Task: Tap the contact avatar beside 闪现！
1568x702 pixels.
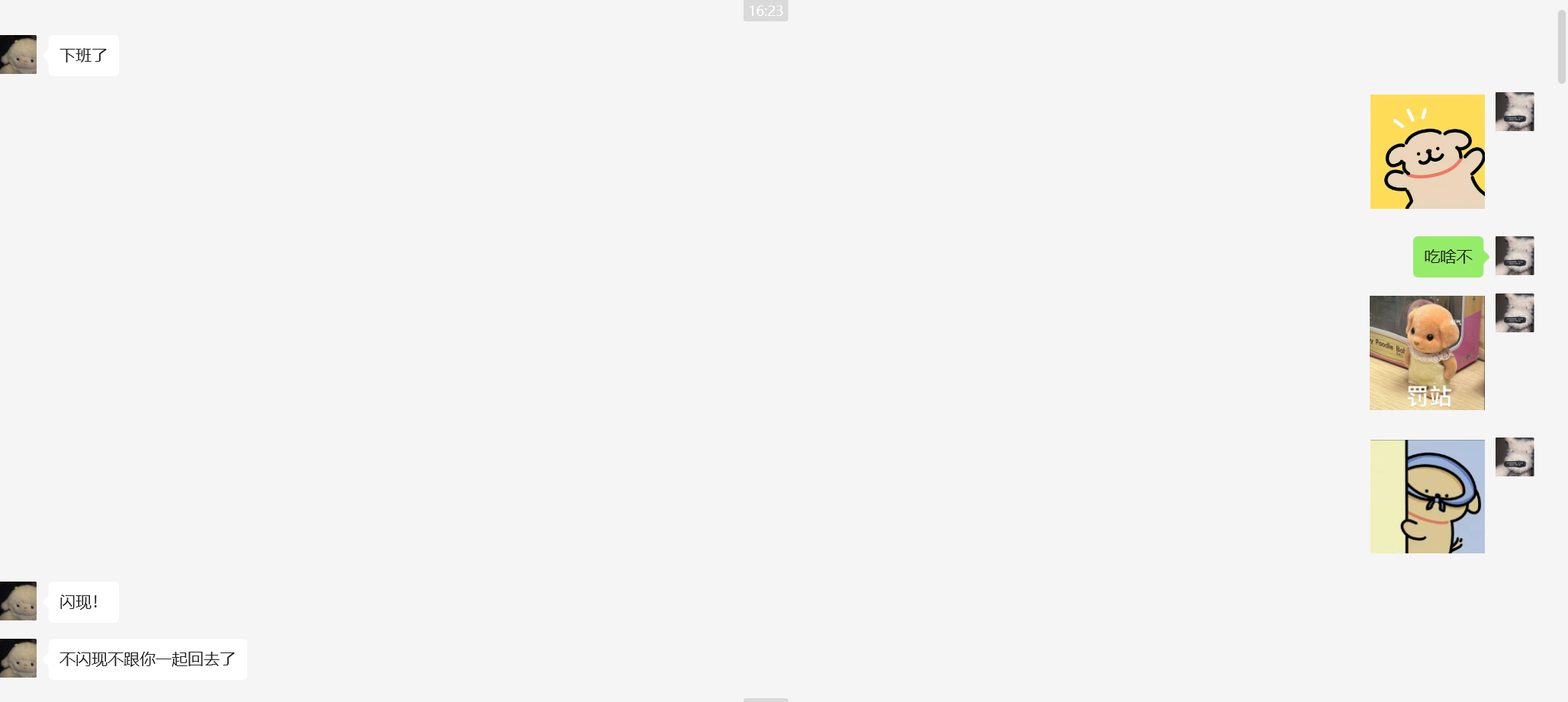Action: (18, 601)
